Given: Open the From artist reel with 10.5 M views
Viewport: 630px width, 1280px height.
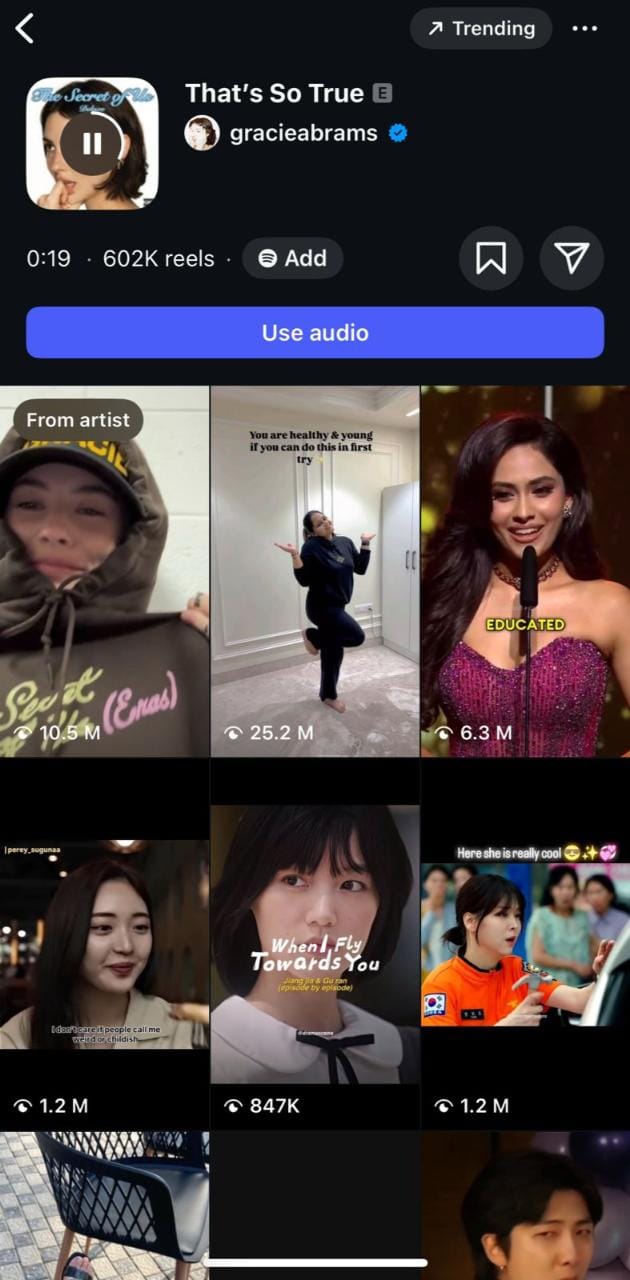Looking at the screenshot, I should [104, 580].
